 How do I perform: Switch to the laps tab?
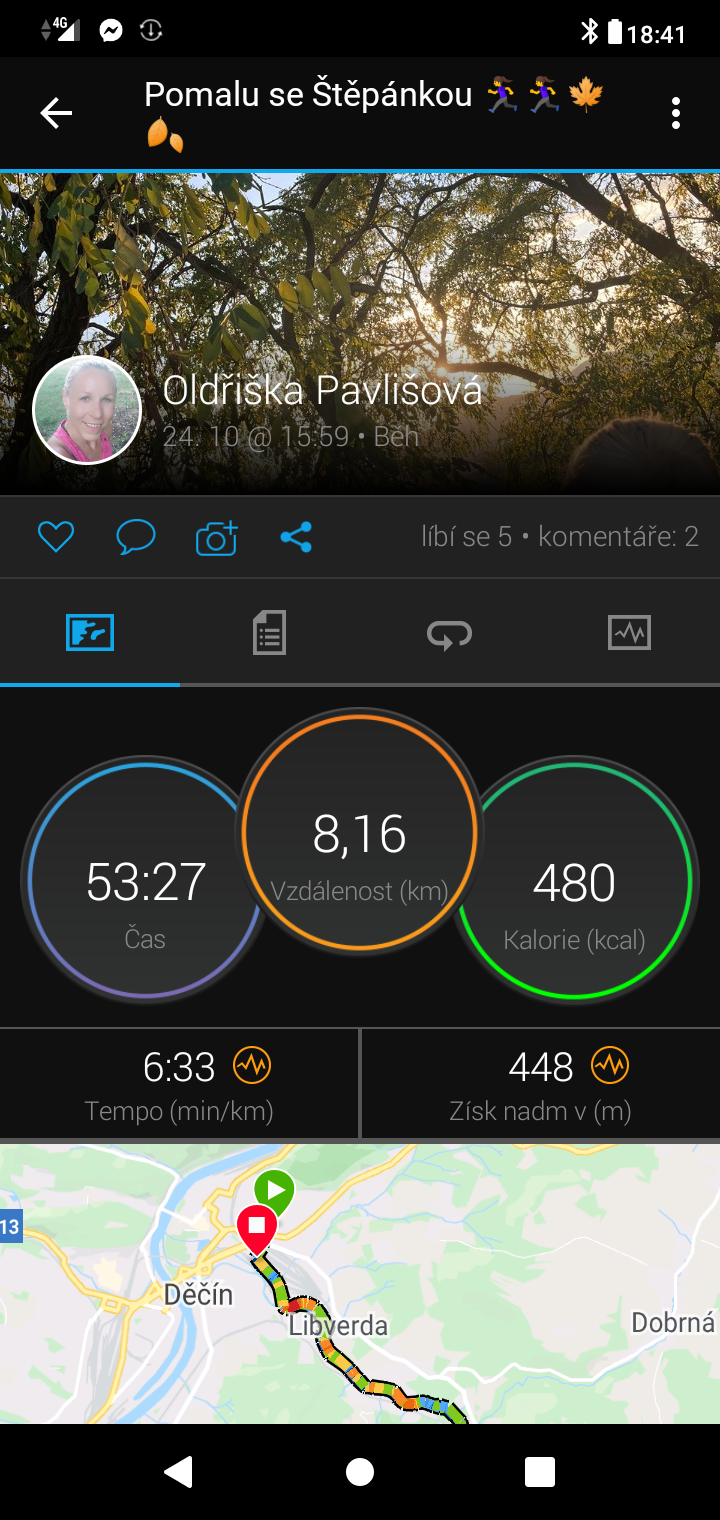point(449,633)
